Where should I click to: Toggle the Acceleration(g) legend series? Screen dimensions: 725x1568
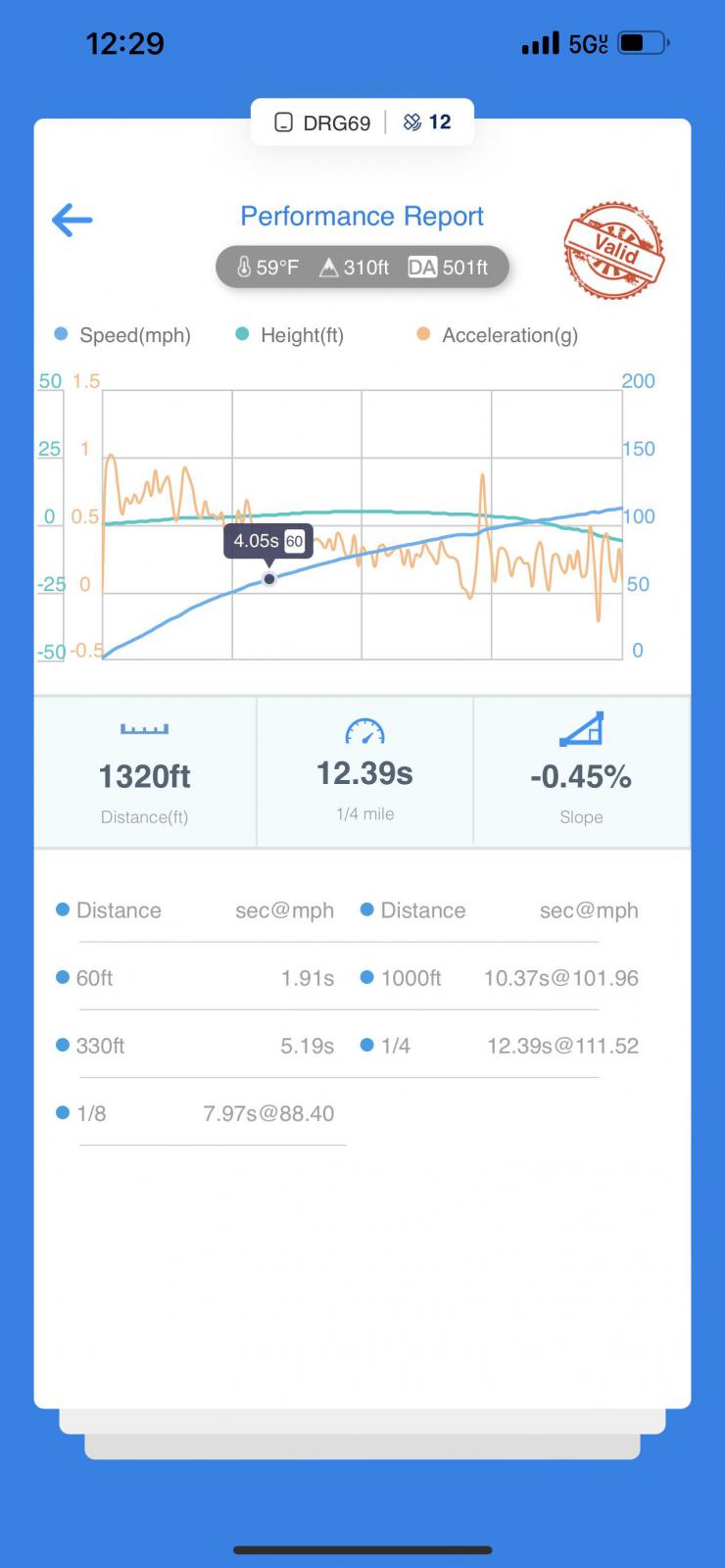[498, 335]
